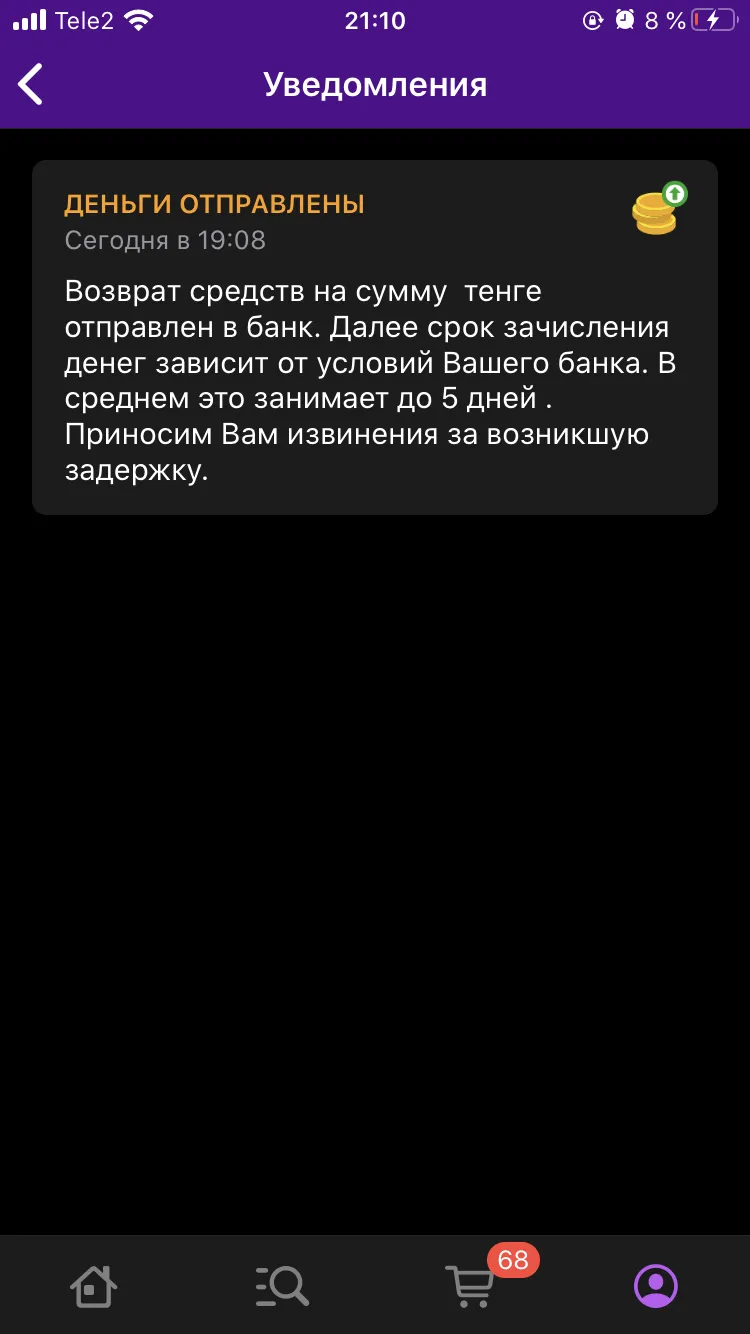Image resolution: width=750 pixels, height=1334 pixels.
Task: Go back from the Уведомления screen
Action: click(x=31, y=84)
